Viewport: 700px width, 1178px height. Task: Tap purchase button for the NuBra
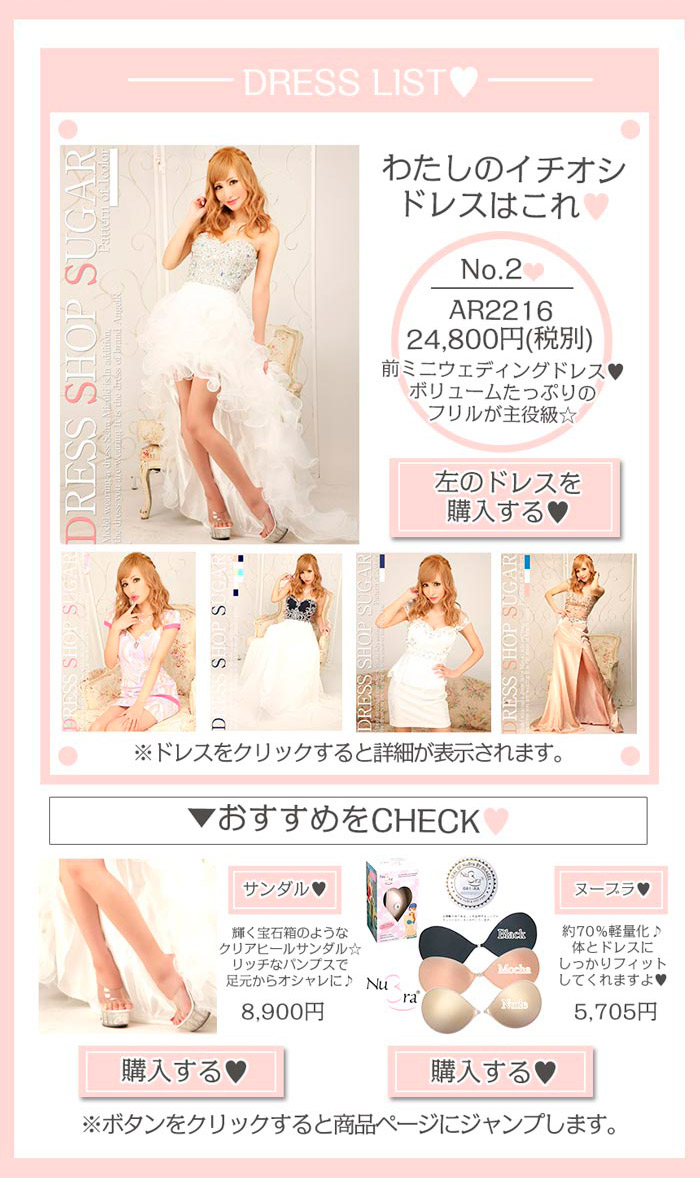pos(490,1071)
